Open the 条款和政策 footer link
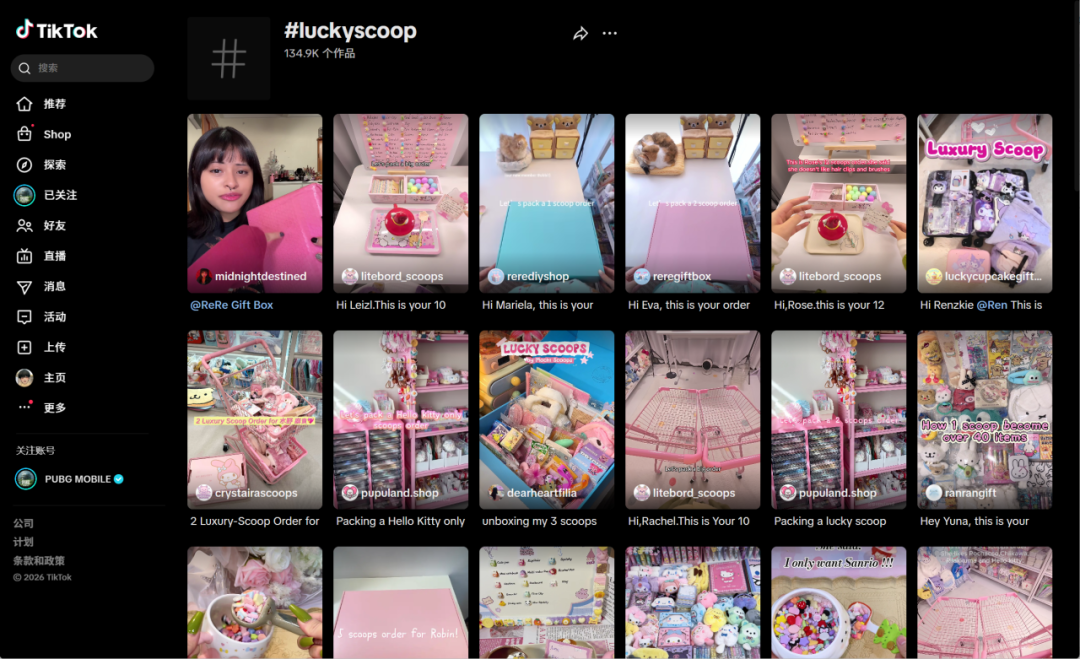The image size is (1080, 659). click(x=39, y=560)
